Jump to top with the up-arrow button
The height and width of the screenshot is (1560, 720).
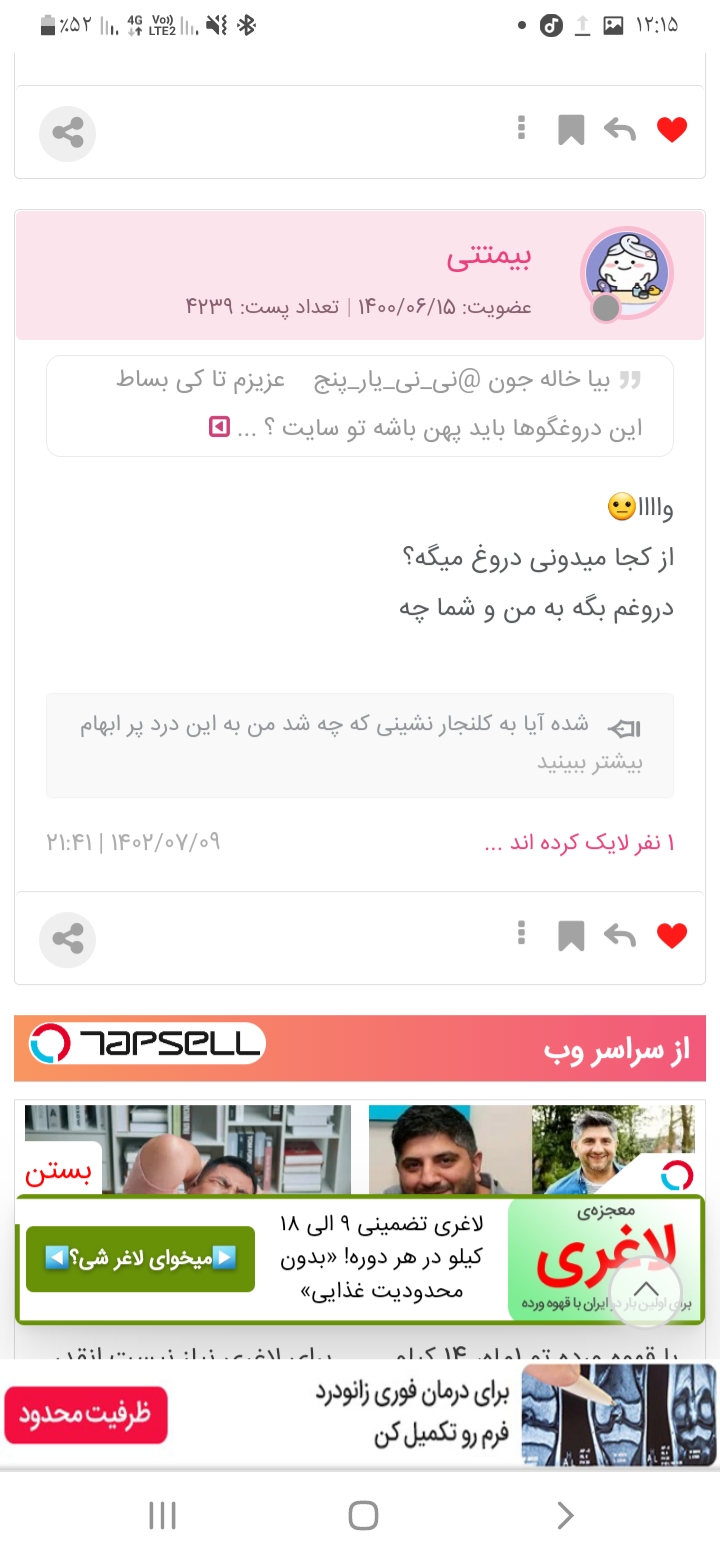pos(646,1290)
